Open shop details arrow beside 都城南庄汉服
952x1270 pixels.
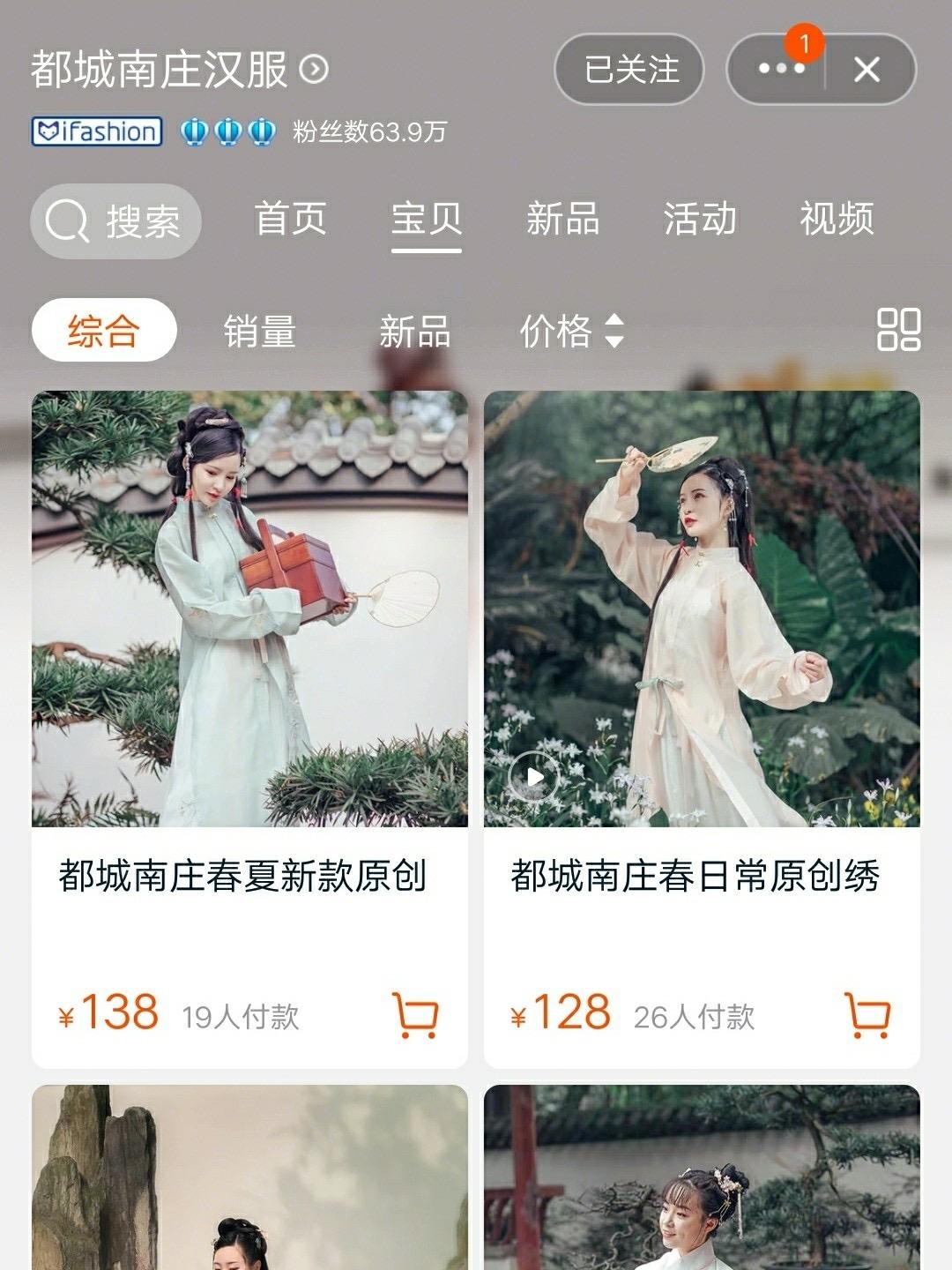[x=315, y=69]
